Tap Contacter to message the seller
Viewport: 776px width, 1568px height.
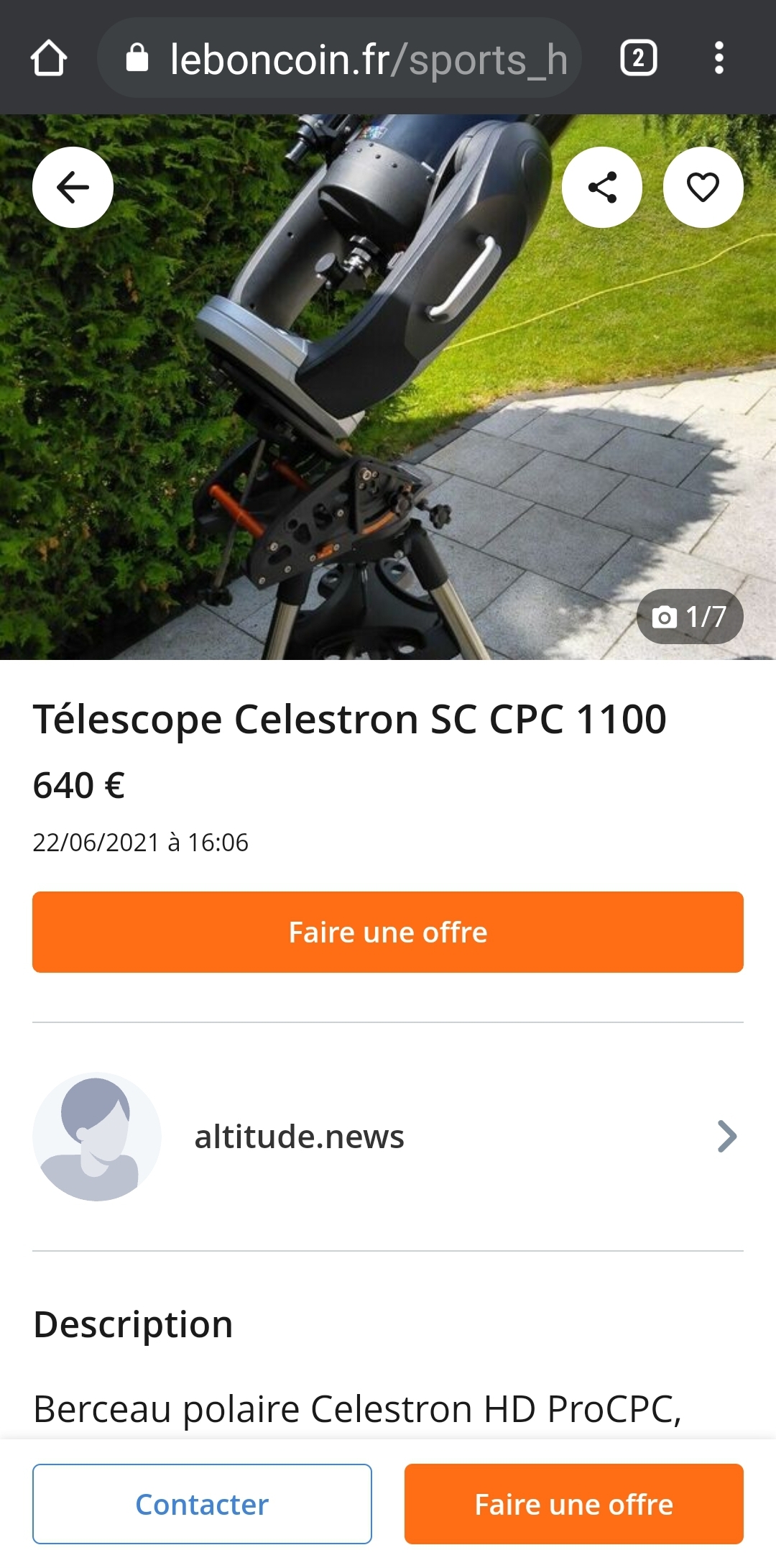(x=202, y=1504)
